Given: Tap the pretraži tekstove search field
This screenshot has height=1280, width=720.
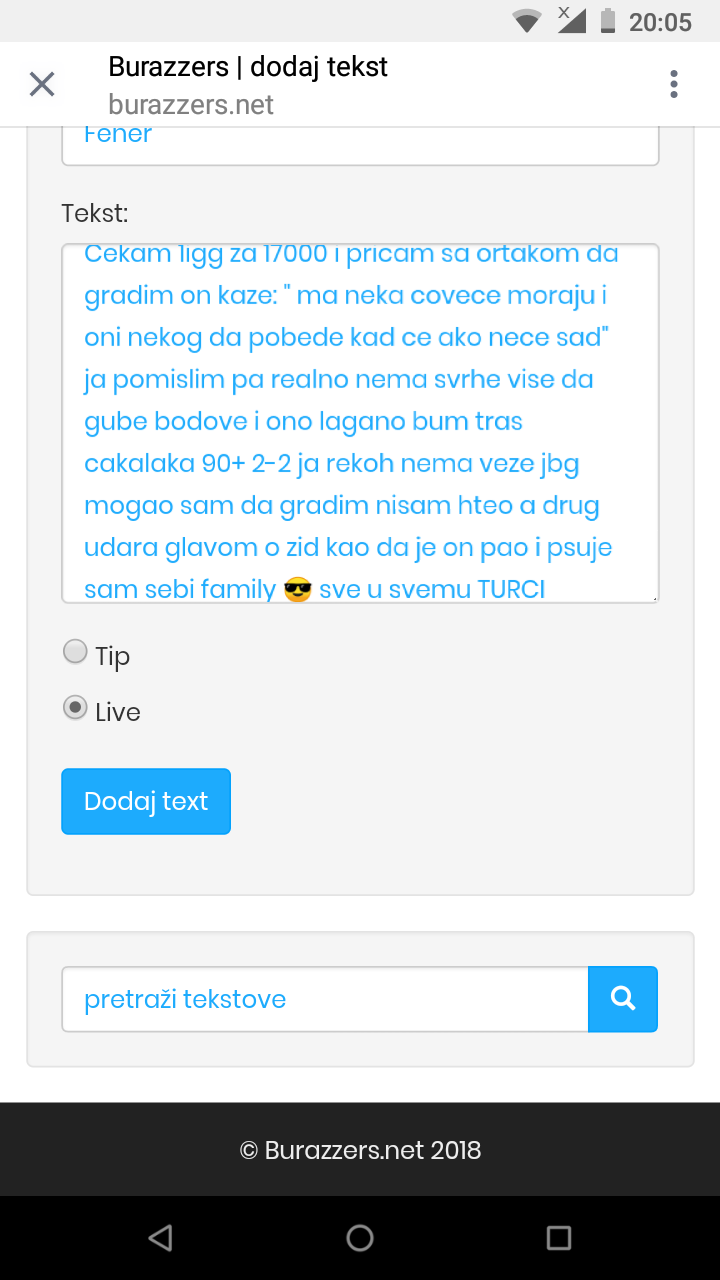Looking at the screenshot, I should click(325, 999).
